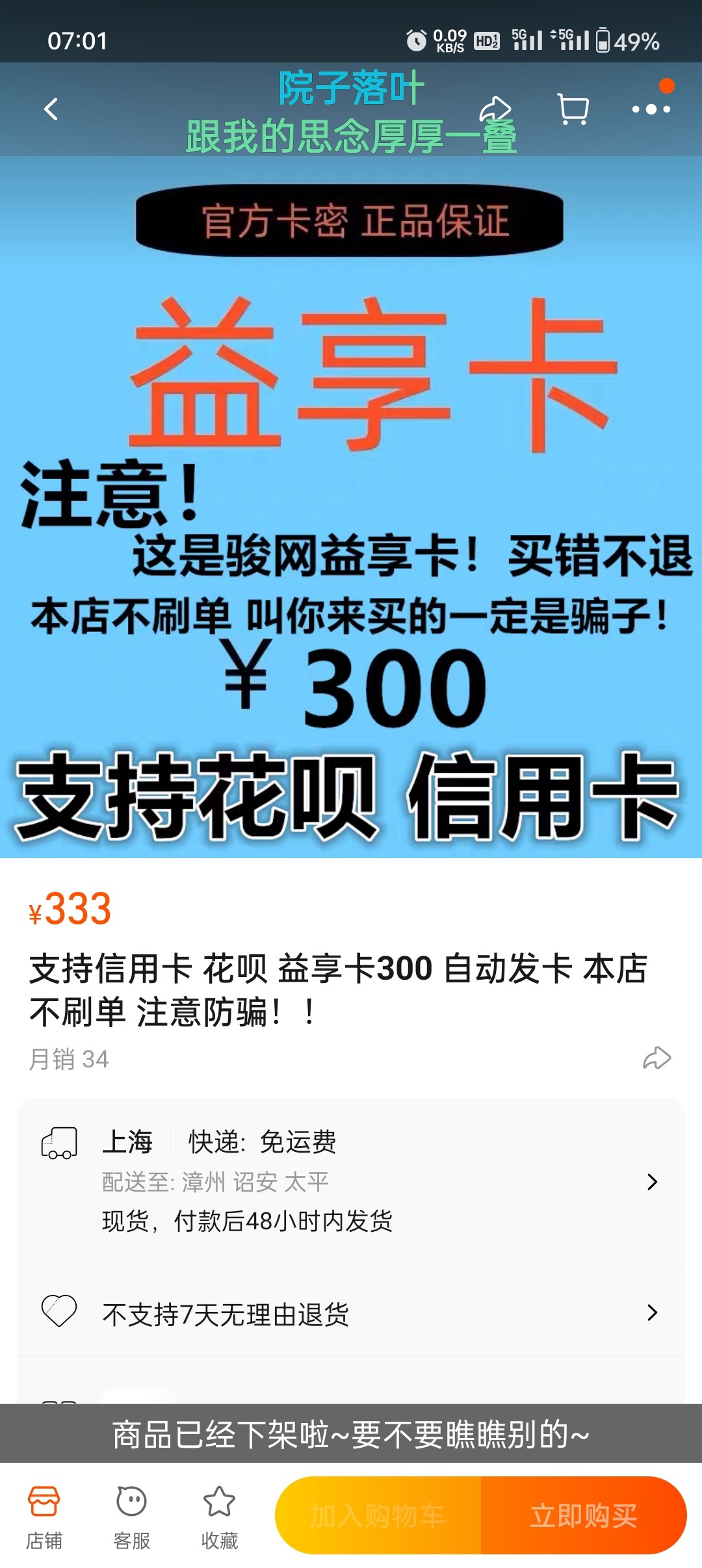Go back using the top-left arrow
Image resolution: width=702 pixels, height=1568 pixels.
(x=51, y=109)
